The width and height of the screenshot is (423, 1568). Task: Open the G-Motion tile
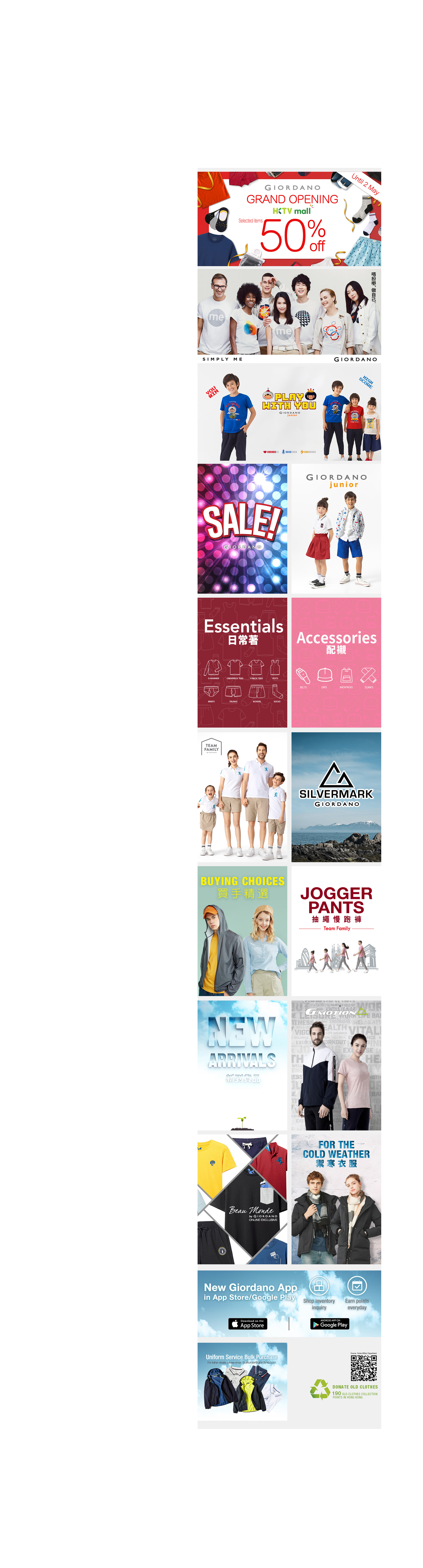pos(336,1064)
